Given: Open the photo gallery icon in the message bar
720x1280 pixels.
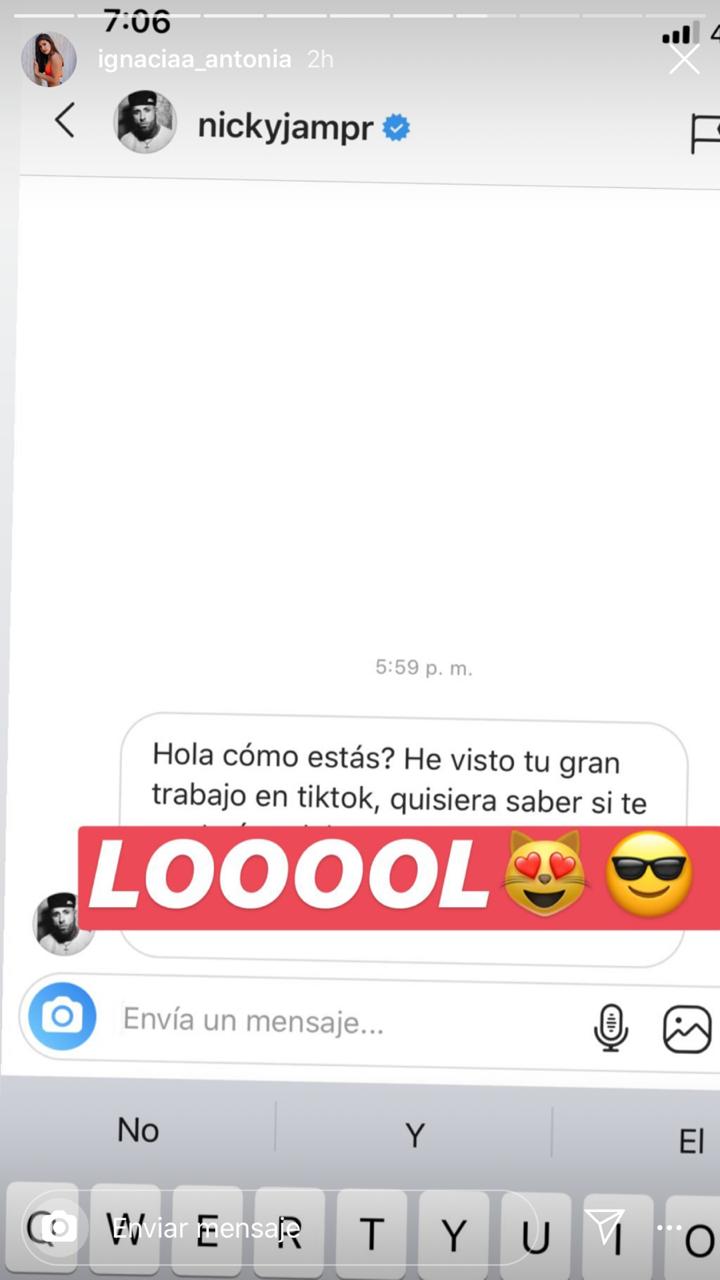Looking at the screenshot, I should pyautogui.click(x=687, y=1025).
